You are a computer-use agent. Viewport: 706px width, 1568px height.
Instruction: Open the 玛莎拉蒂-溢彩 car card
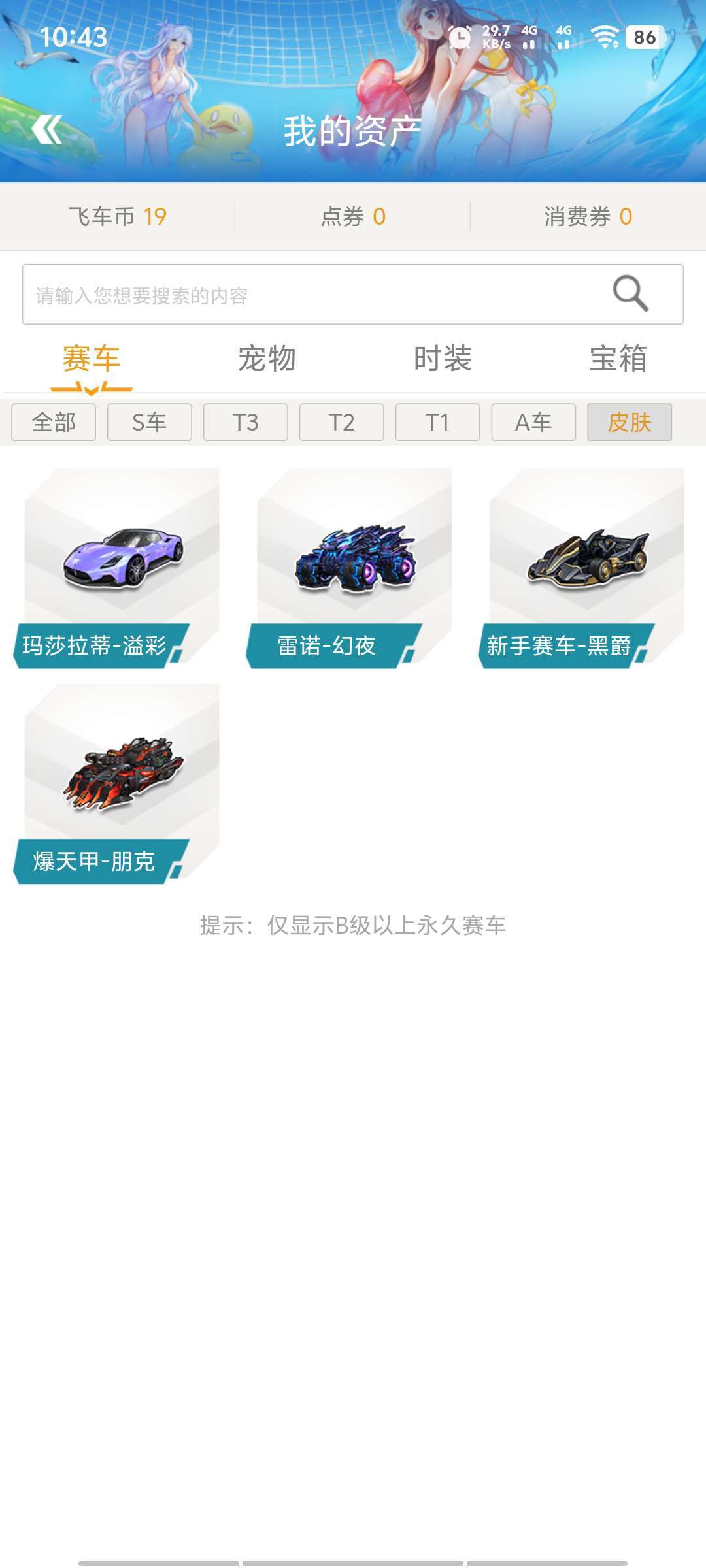(x=118, y=568)
